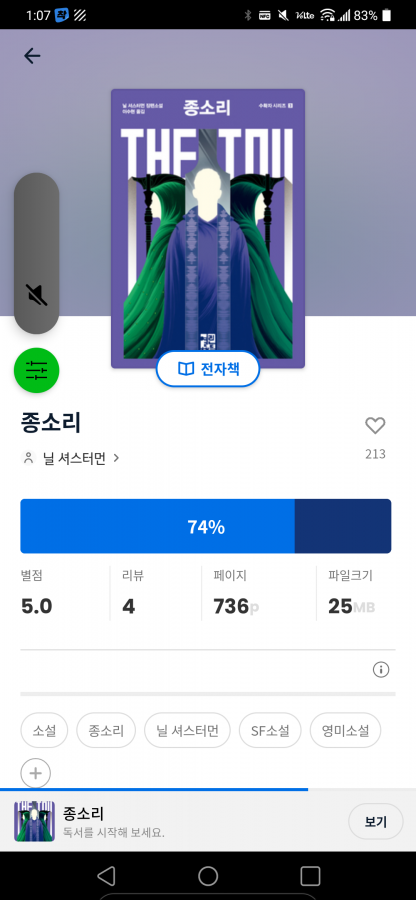Open recent apps from navigation bar
Viewport: 416px width, 900px height.
[x=310, y=876]
